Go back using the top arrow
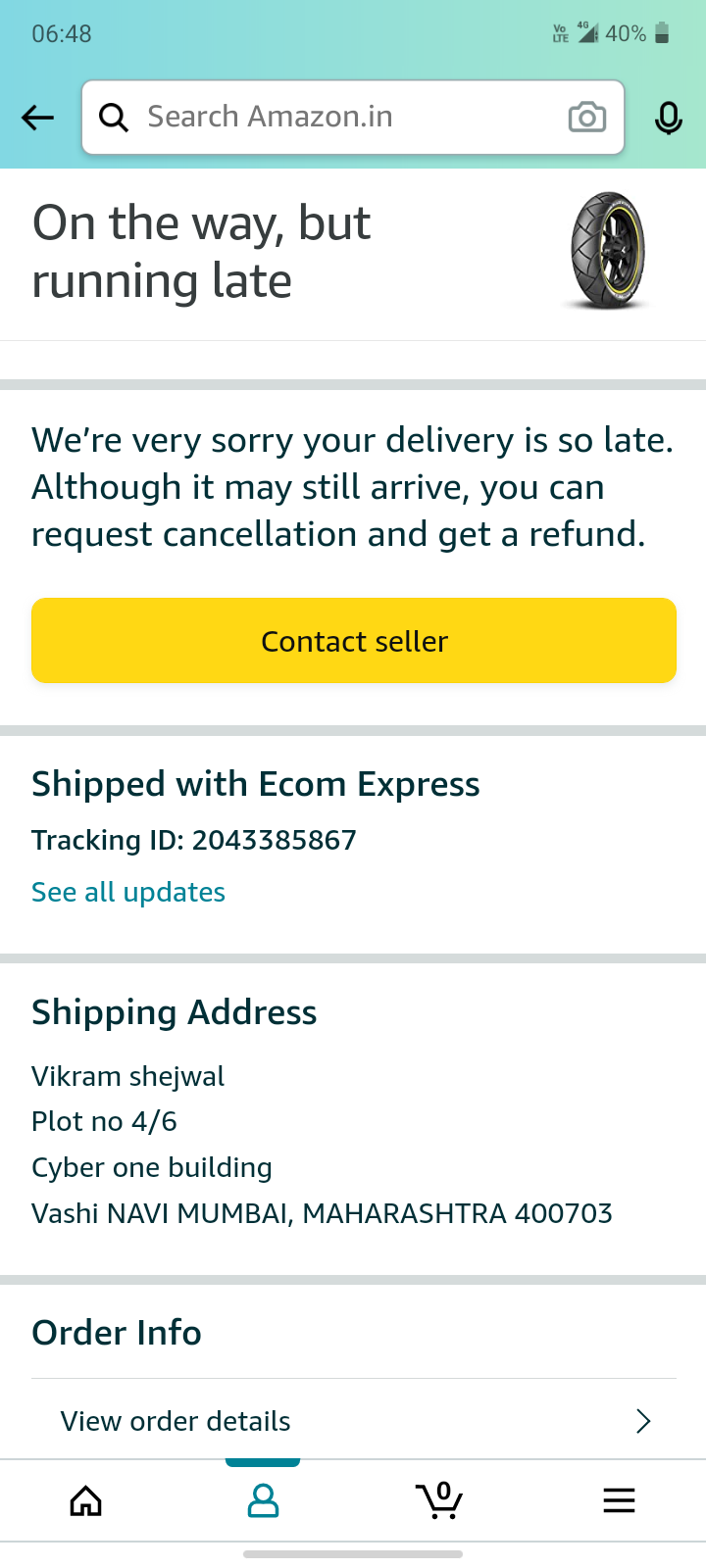The image size is (706, 1568). pos(38,119)
